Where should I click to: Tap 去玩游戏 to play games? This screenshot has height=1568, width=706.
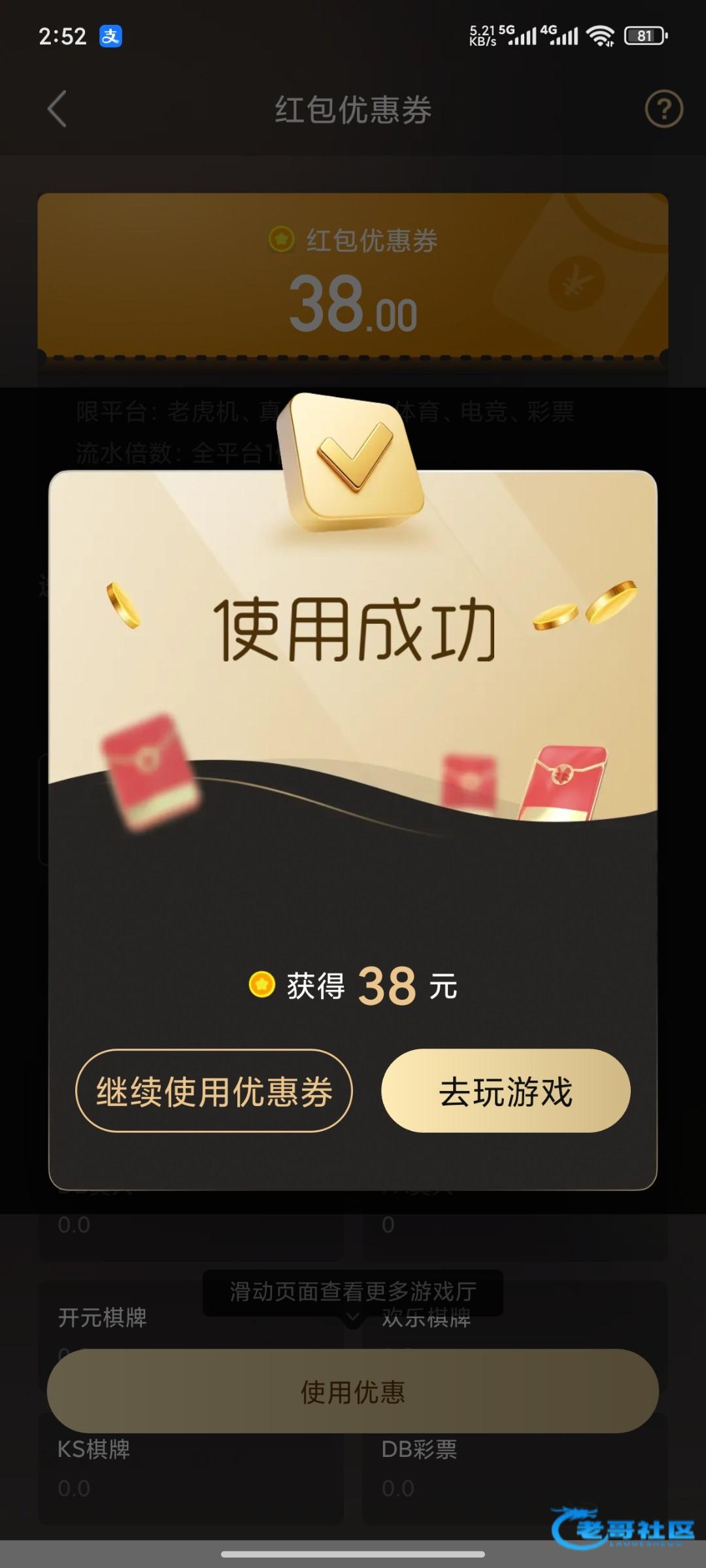(x=505, y=1090)
